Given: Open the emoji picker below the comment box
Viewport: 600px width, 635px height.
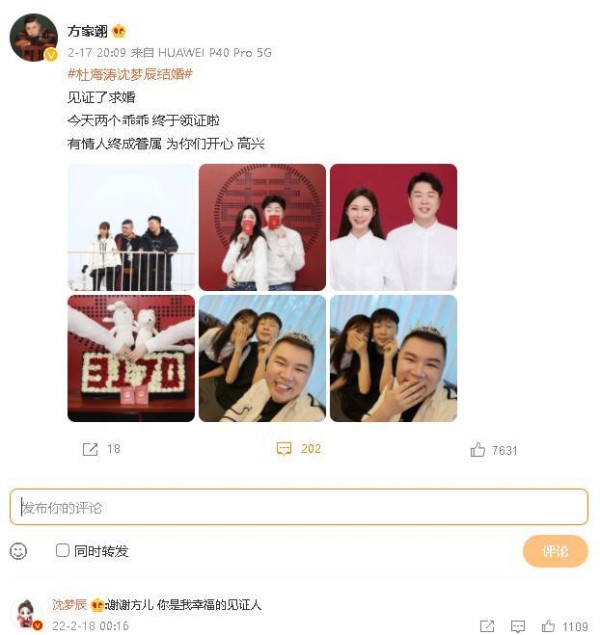Looking at the screenshot, I should (x=18, y=551).
